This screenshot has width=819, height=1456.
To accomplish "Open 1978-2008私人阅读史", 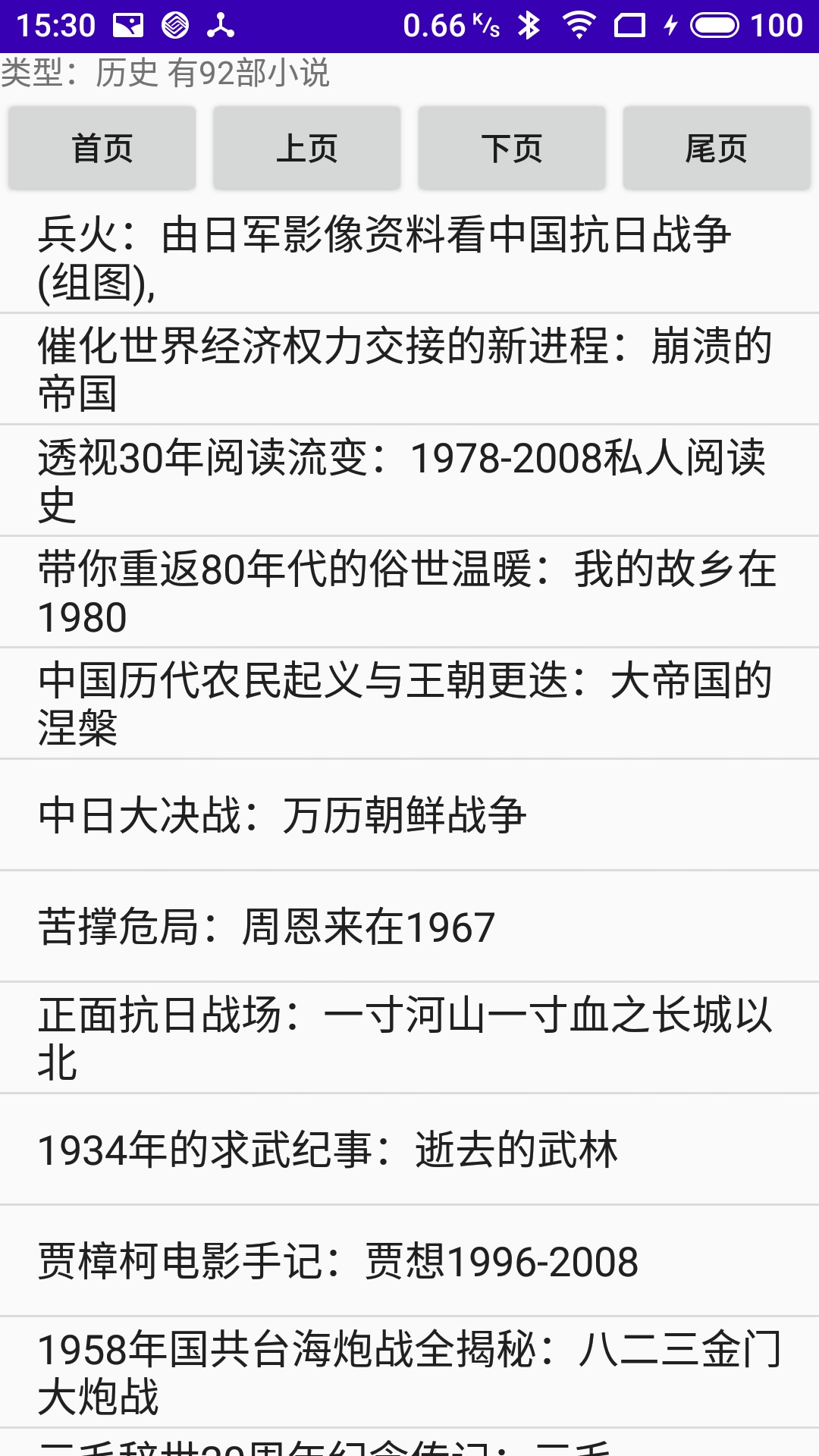I will coord(409,481).
